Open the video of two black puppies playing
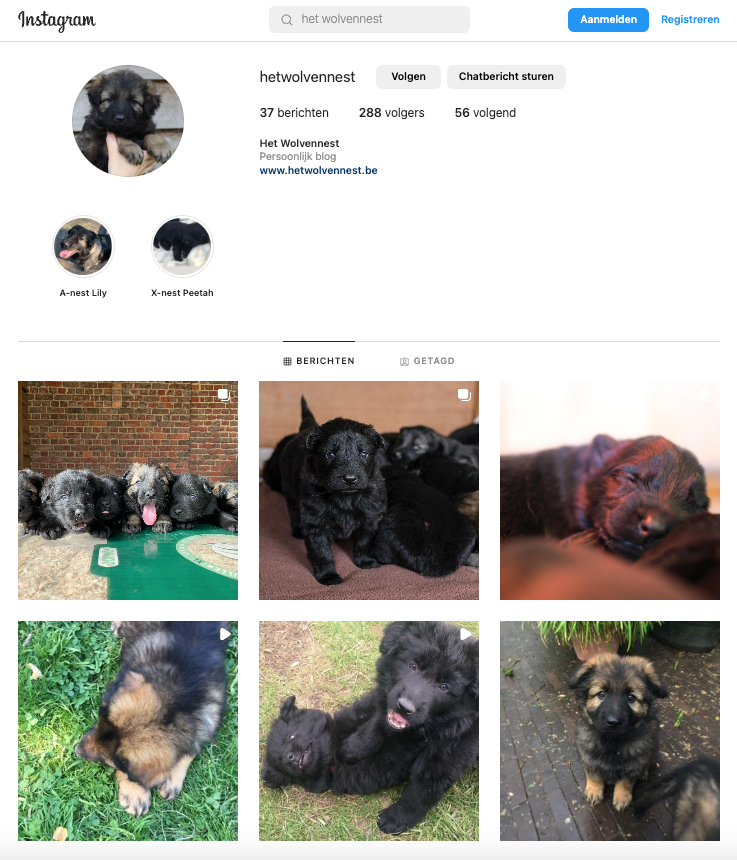Viewport: 737px width, 860px height. click(369, 731)
